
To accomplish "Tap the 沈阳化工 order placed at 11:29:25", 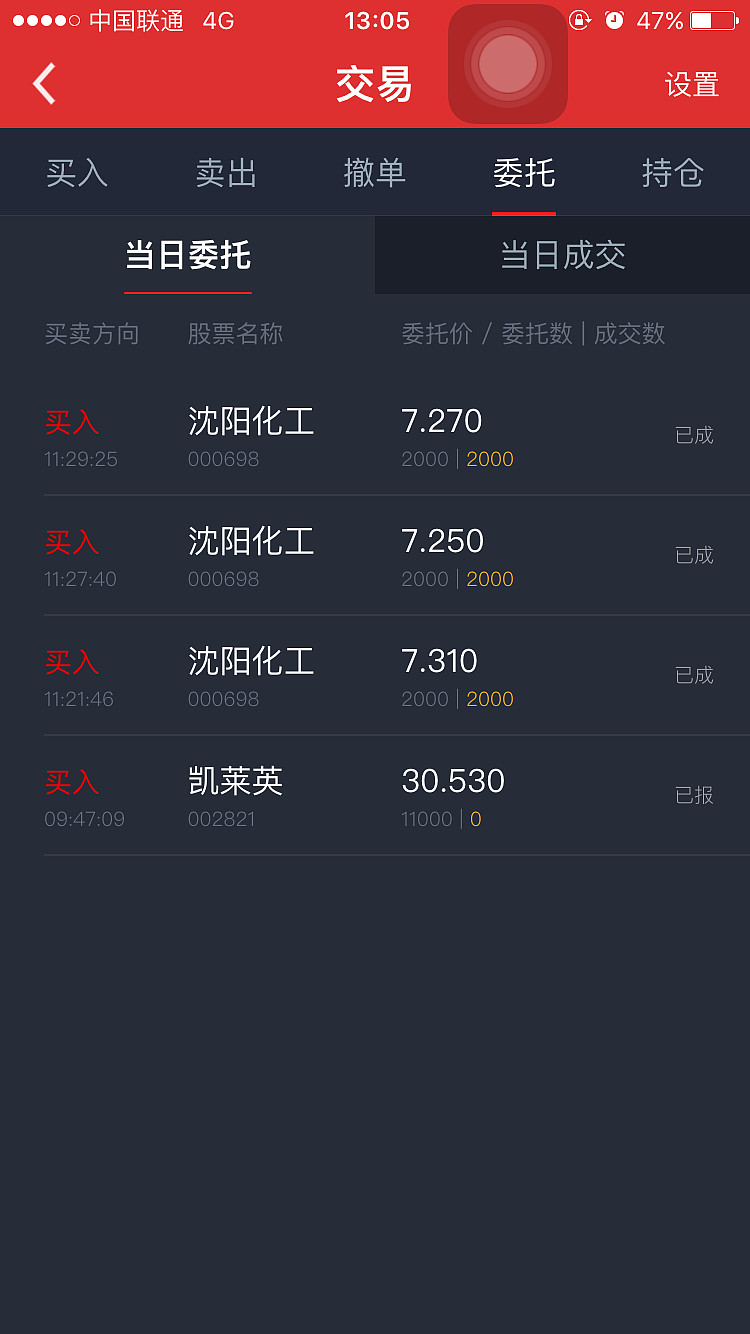I will coord(375,435).
